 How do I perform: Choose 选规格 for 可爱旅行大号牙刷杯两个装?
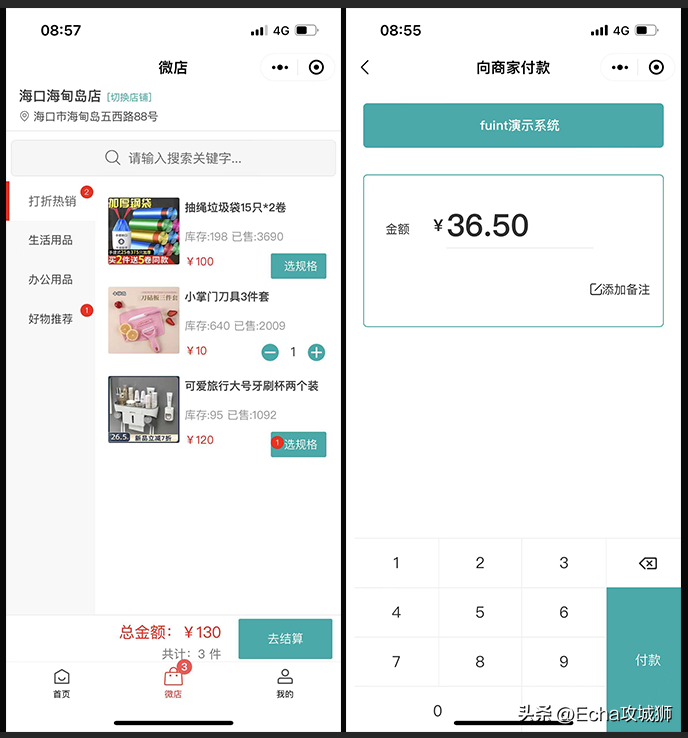pos(299,444)
